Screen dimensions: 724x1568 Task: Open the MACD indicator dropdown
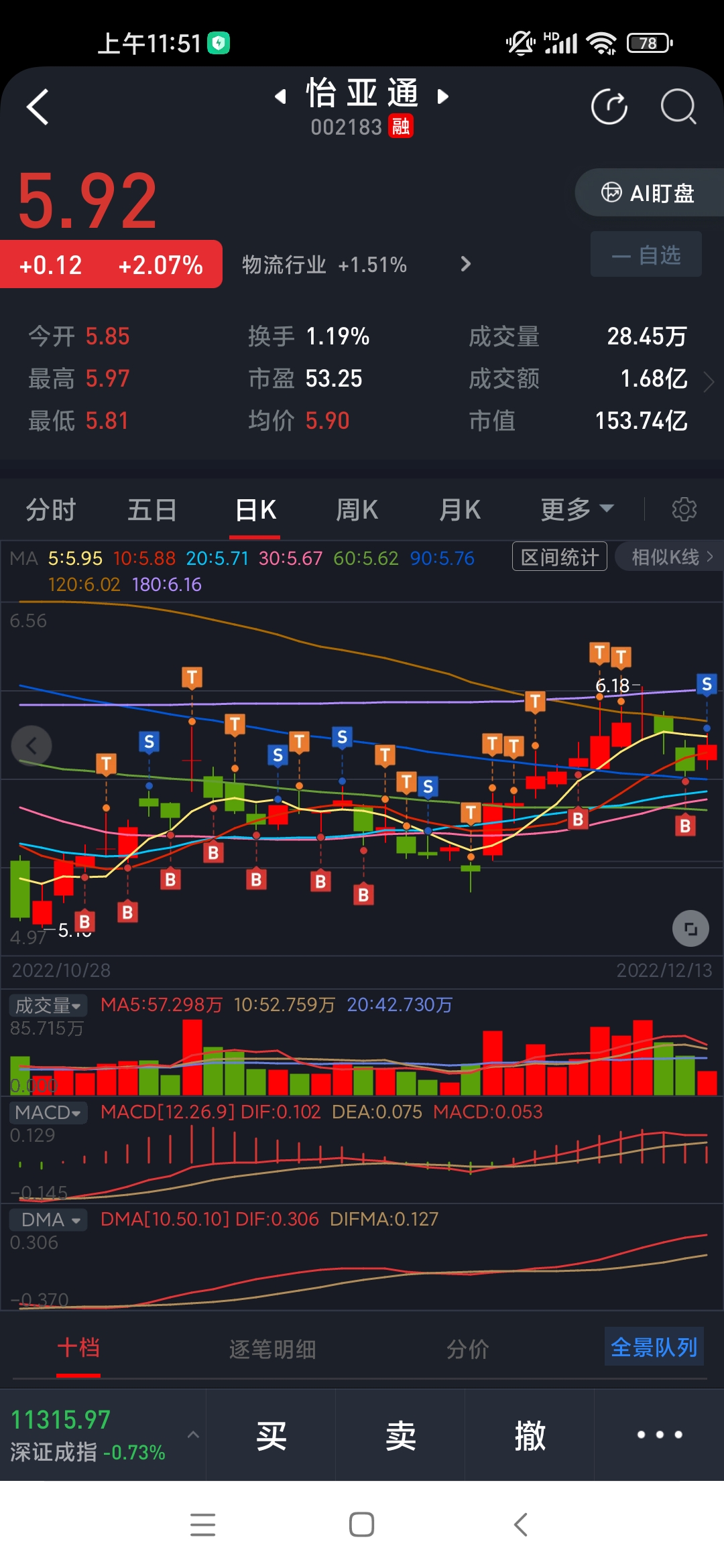(48, 1112)
